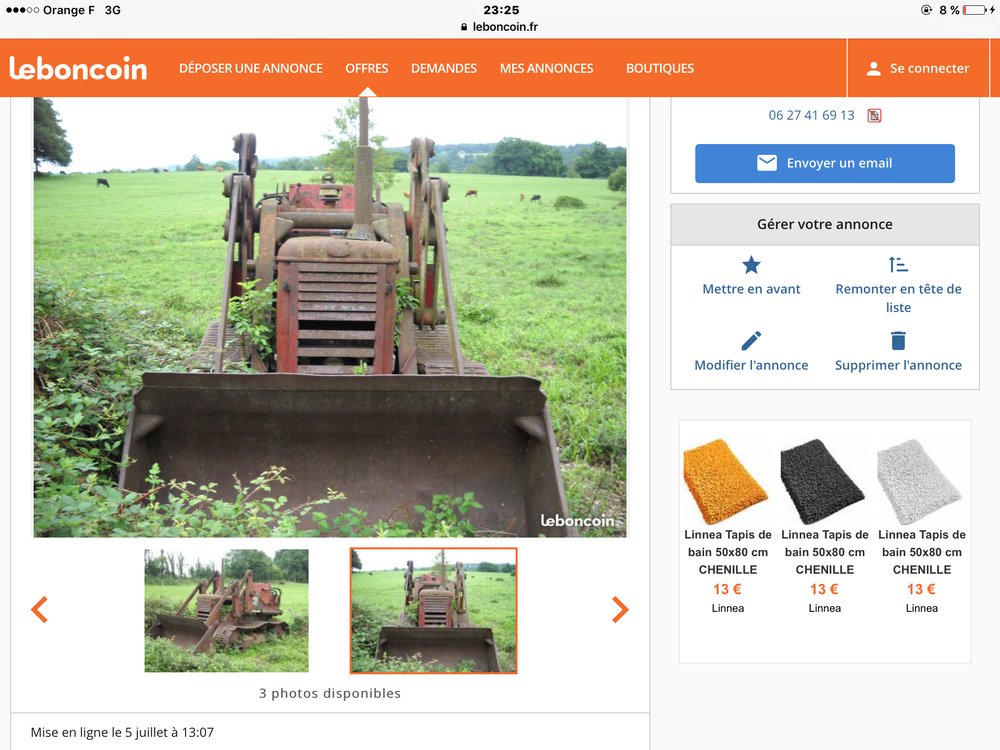This screenshot has height=750, width=1000.
Task: Open Déposer une annonce
Action: click(x=250, y=68)
